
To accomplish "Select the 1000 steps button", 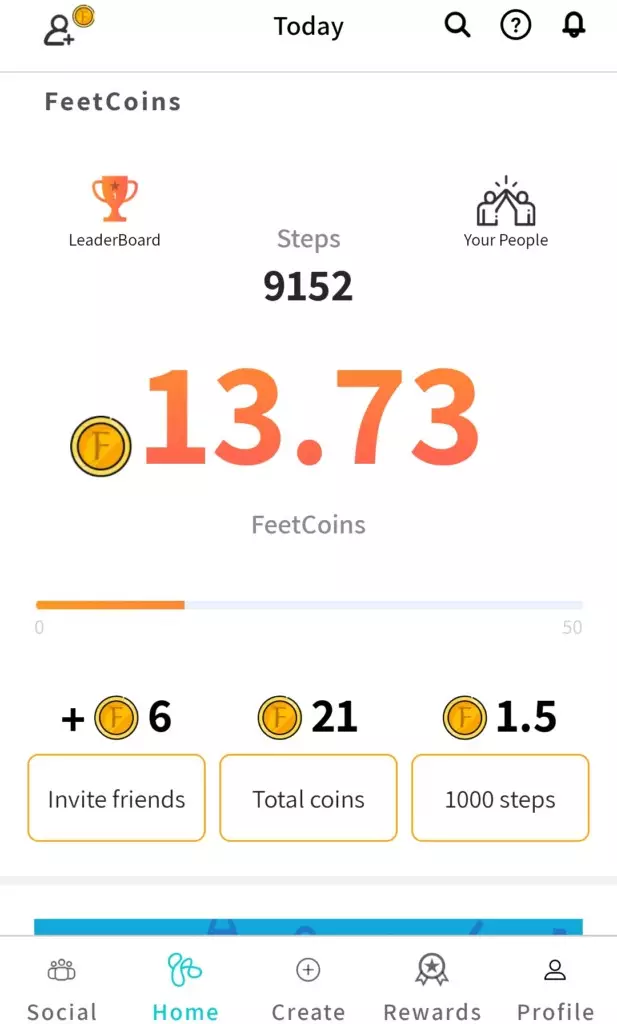I will coord(500,798).
